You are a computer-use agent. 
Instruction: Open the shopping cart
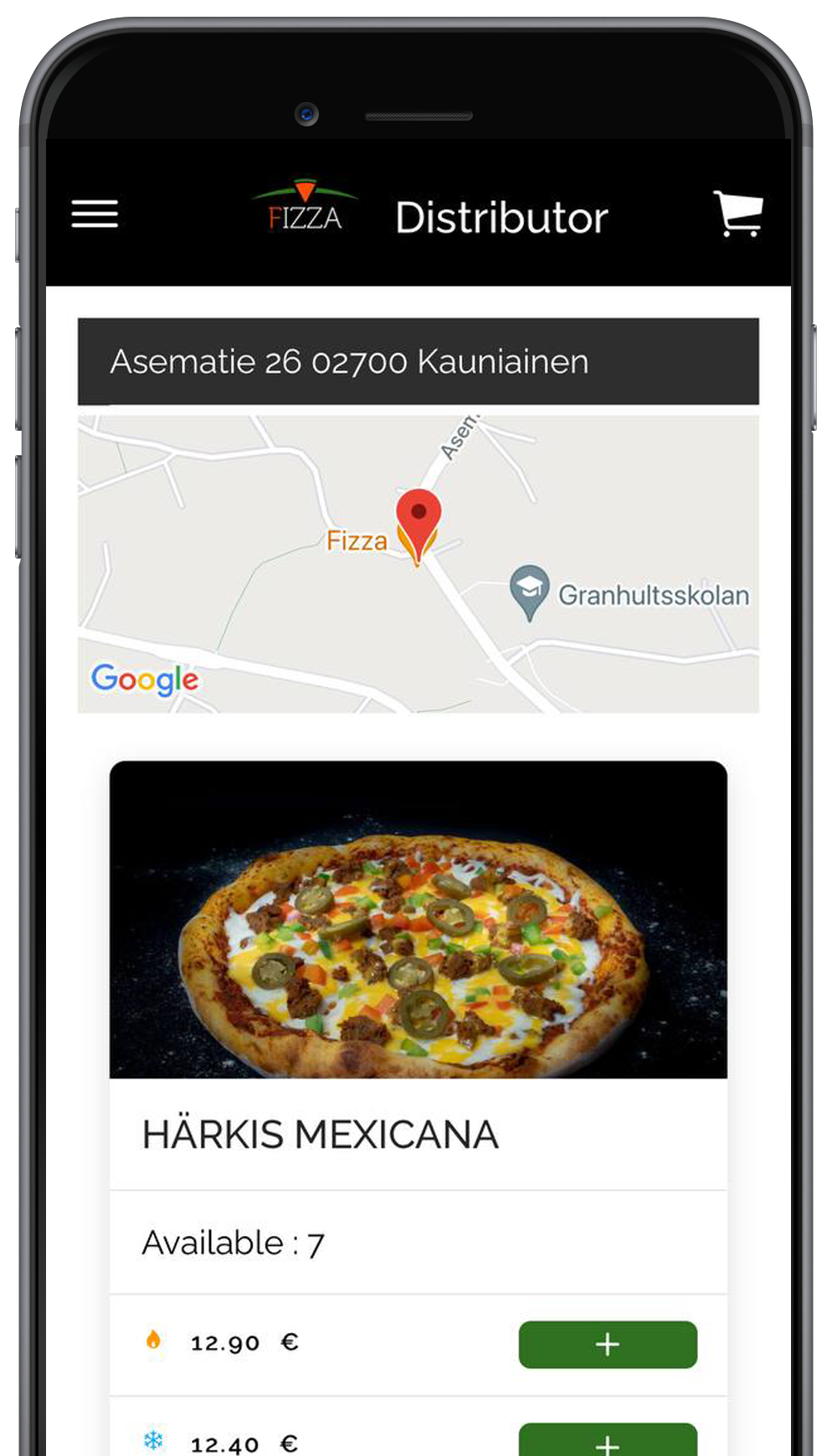(737, 214)
